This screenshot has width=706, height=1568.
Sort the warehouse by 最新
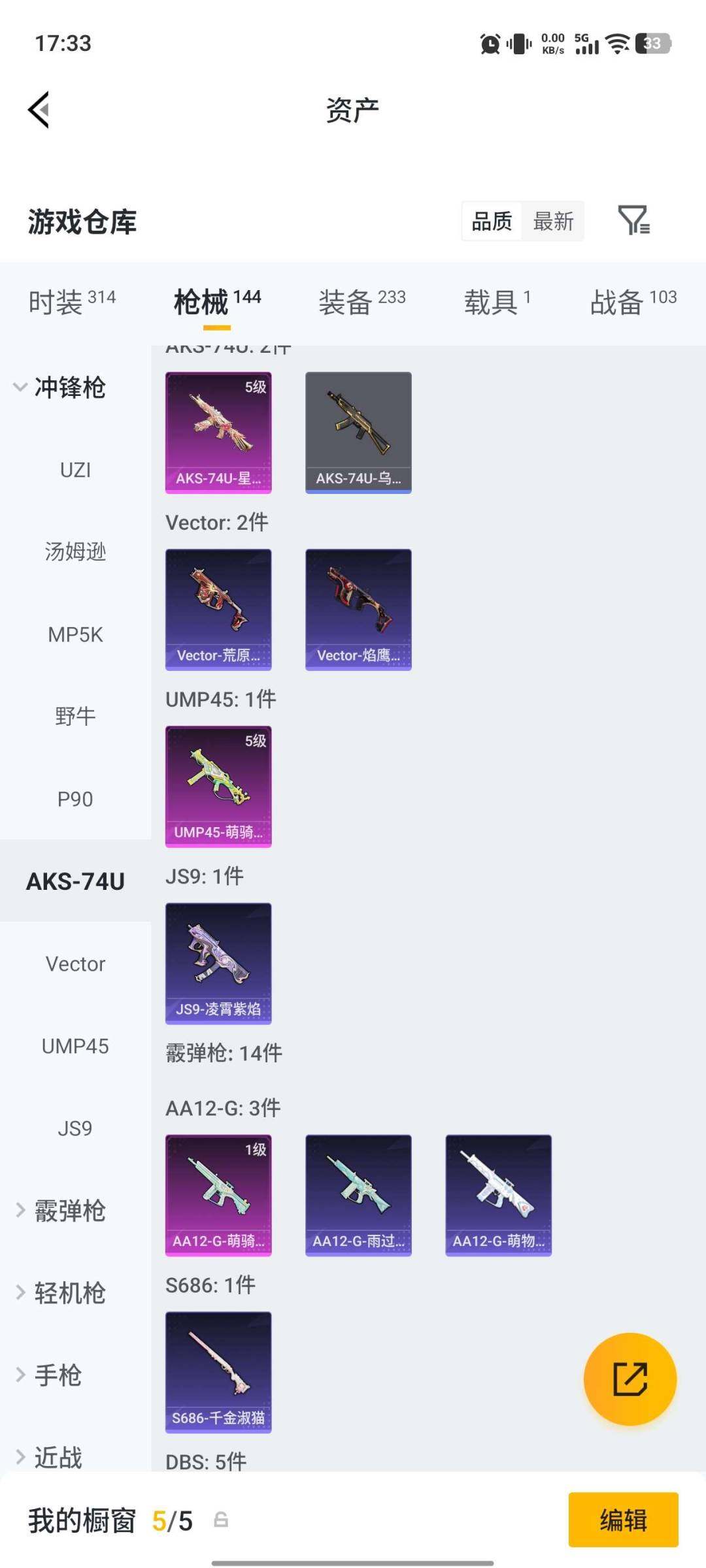pyautogui.click(x=553, y=221)
